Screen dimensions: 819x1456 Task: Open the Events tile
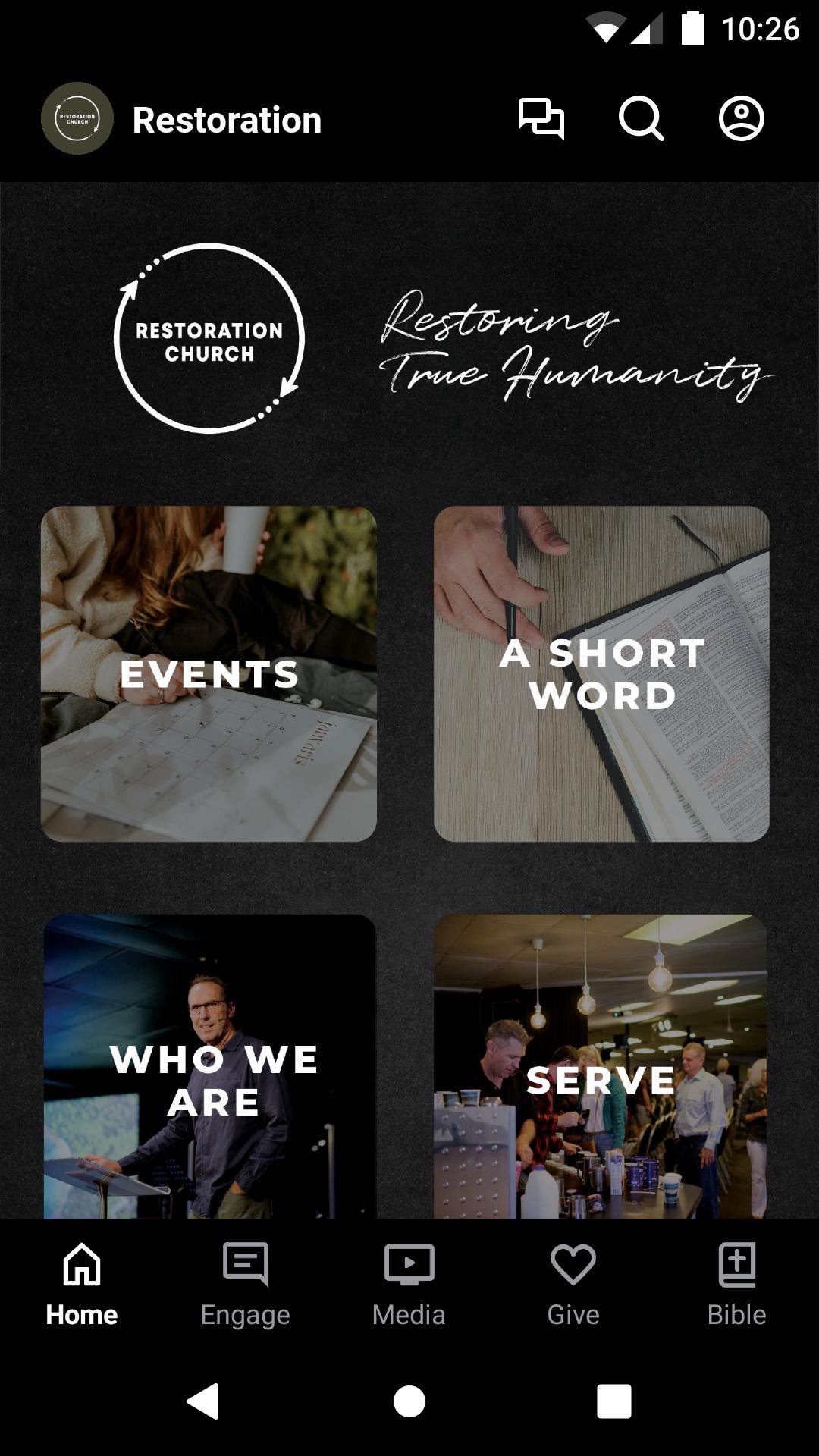coord(209,673)
